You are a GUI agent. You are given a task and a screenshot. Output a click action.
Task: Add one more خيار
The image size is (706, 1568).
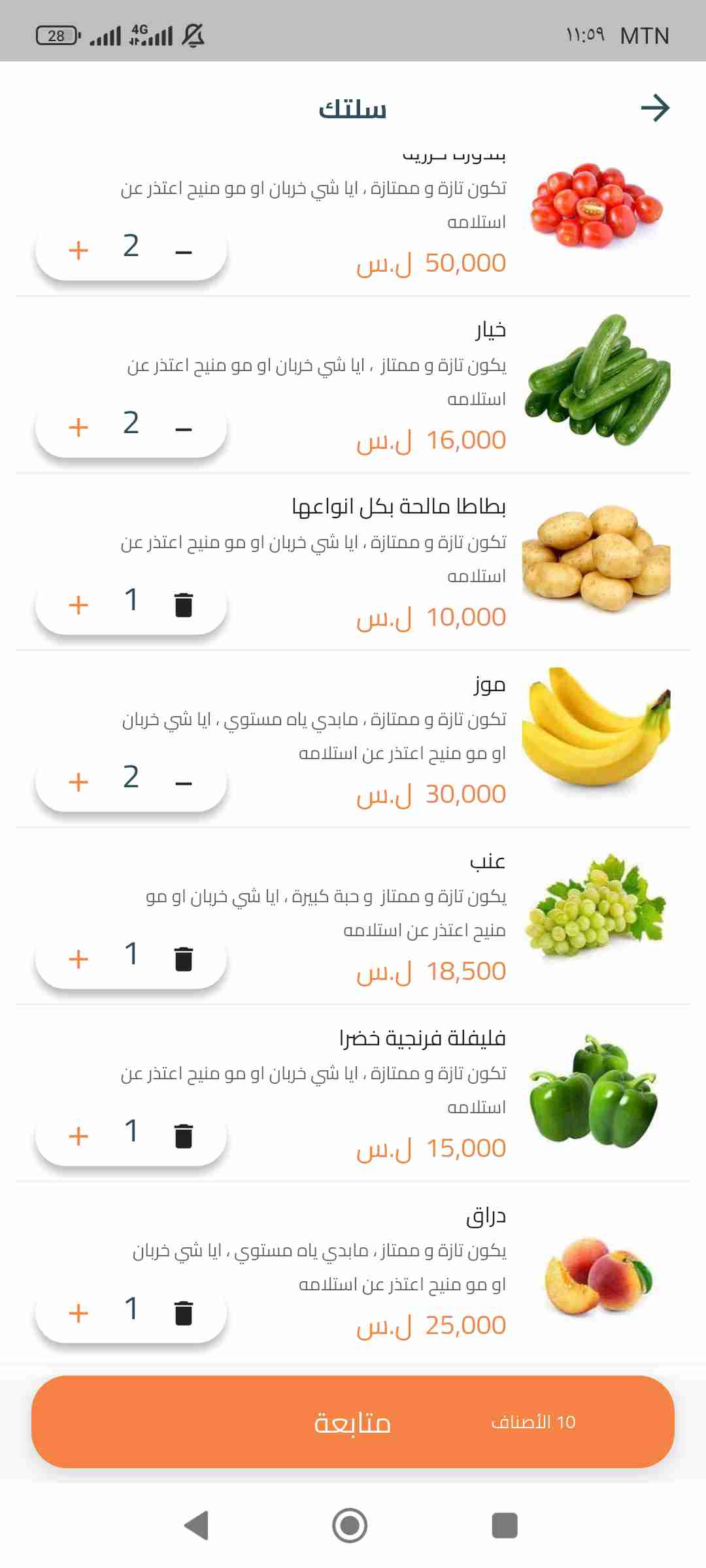click(78, 428)
